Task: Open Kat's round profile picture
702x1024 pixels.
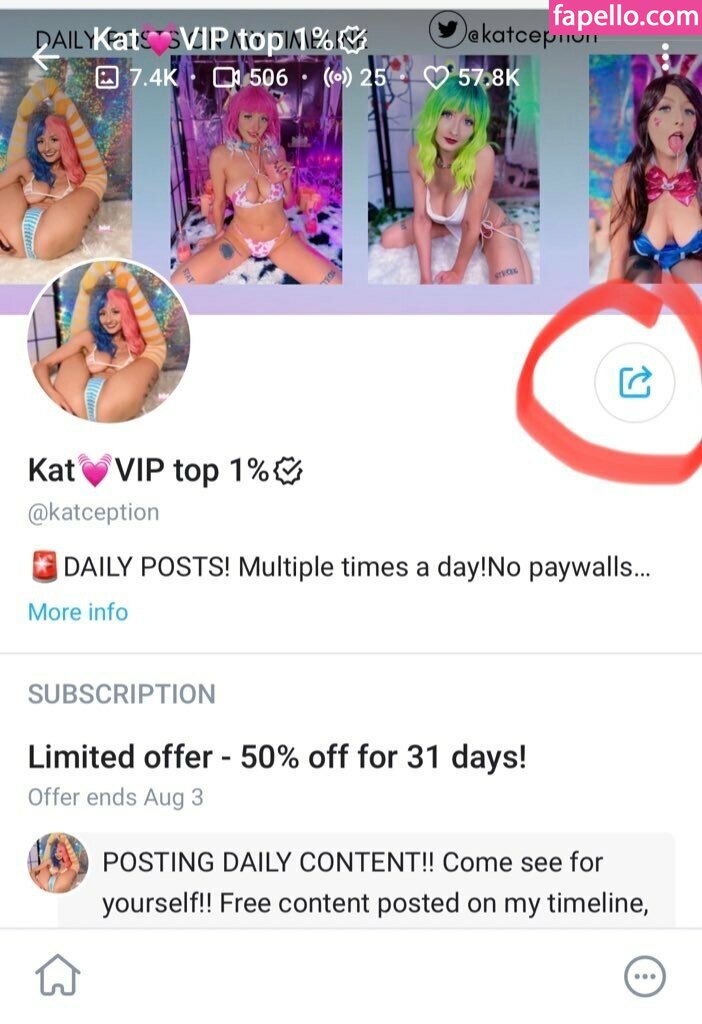Action: point(109,343)
